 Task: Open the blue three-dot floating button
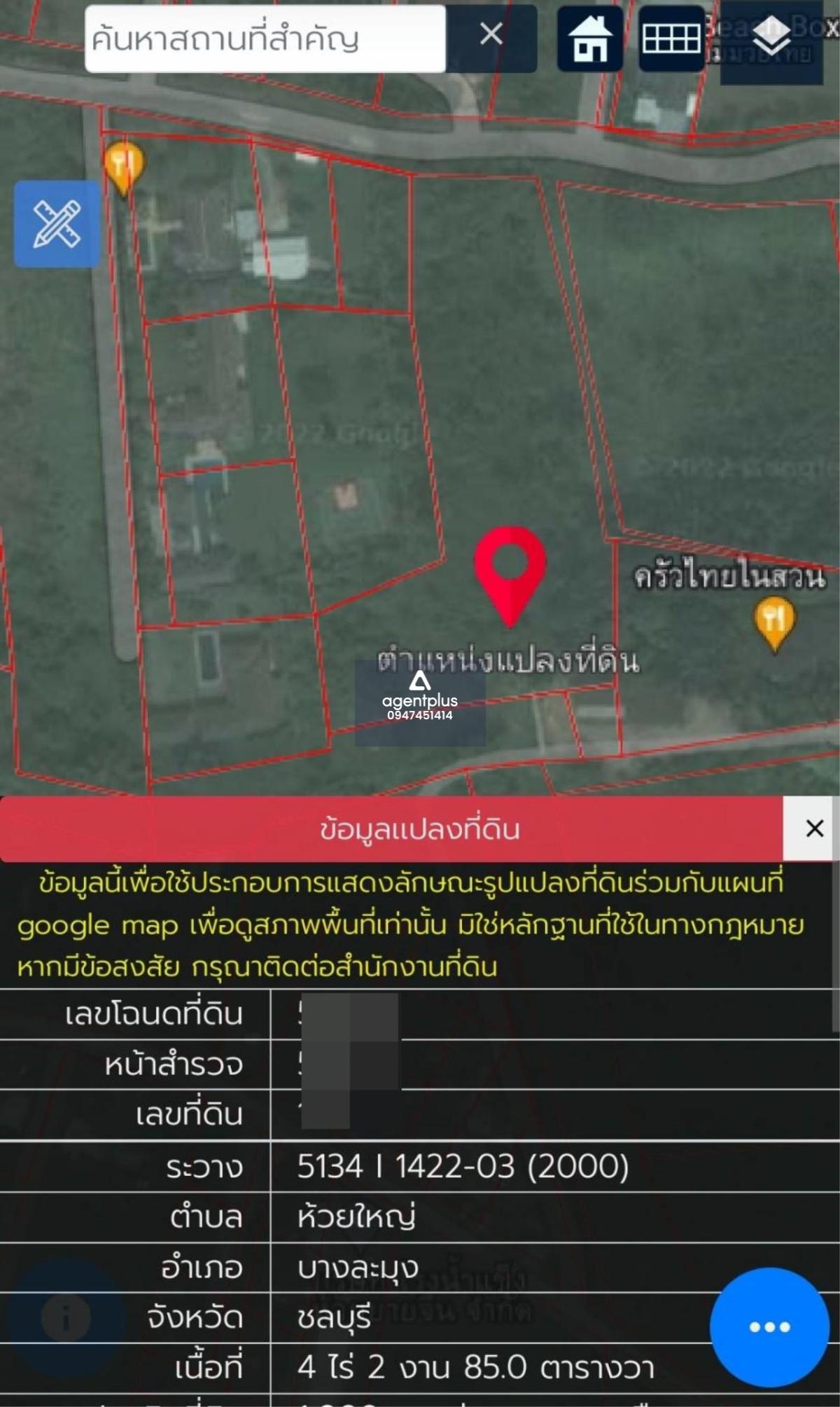[769, 1326]
